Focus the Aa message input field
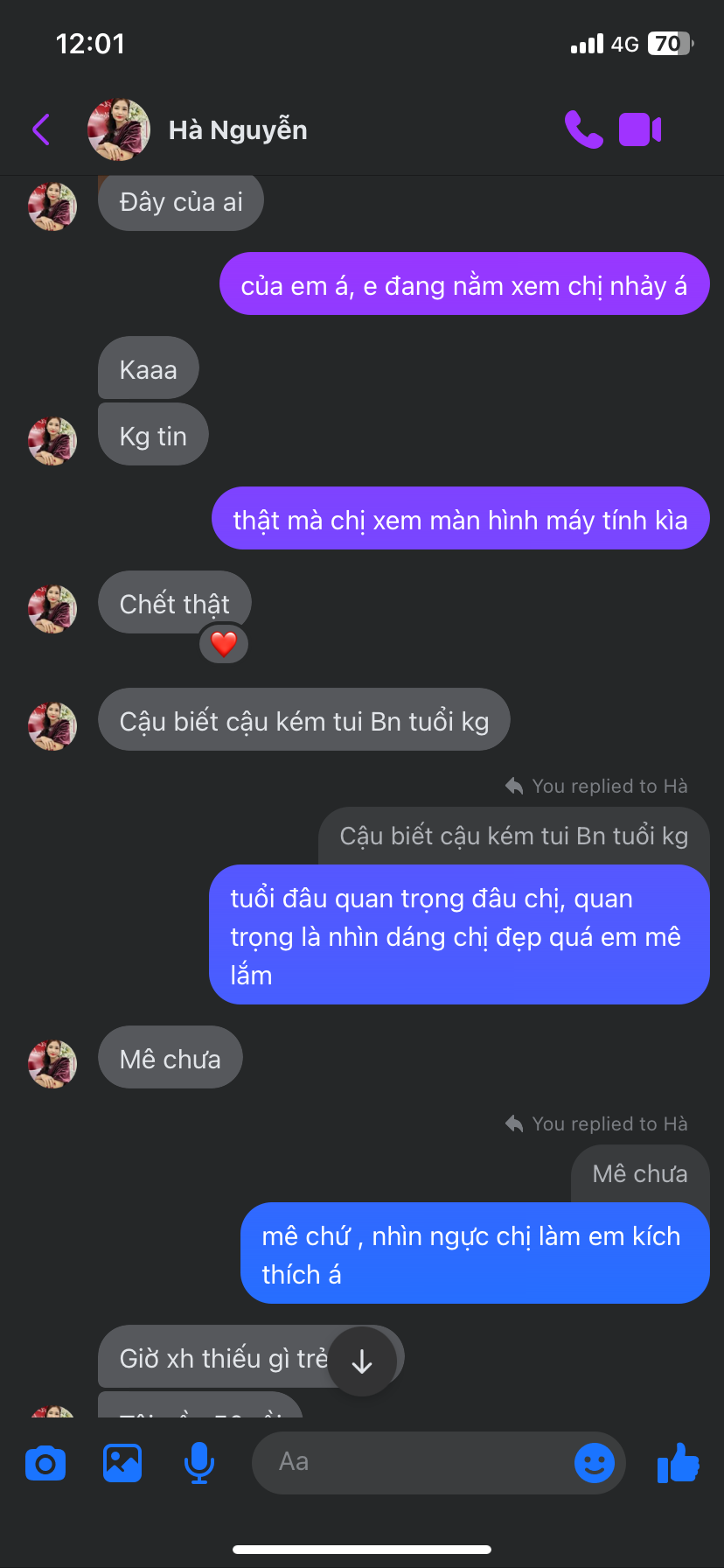This screenshot has height=1568, width=724. click(411, 1462)
